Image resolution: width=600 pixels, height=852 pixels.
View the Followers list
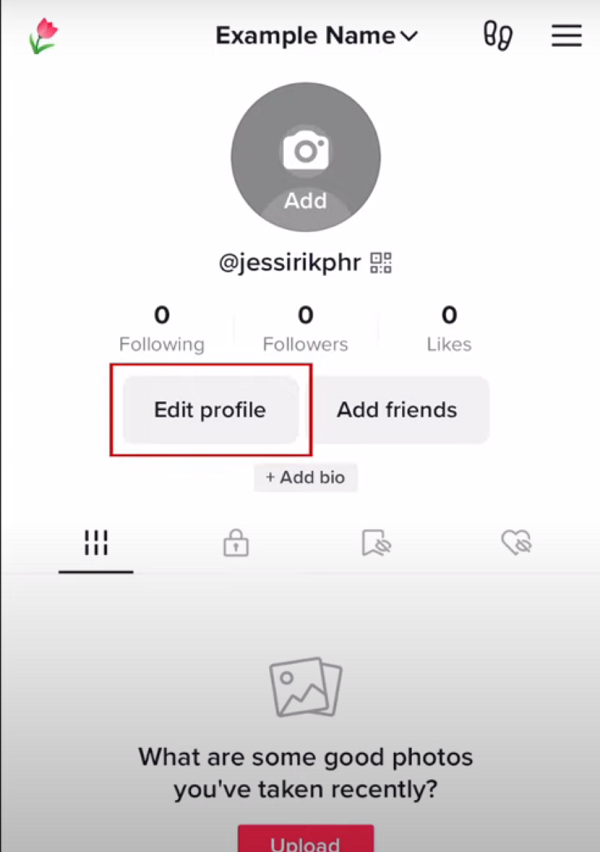click(305, 329)
